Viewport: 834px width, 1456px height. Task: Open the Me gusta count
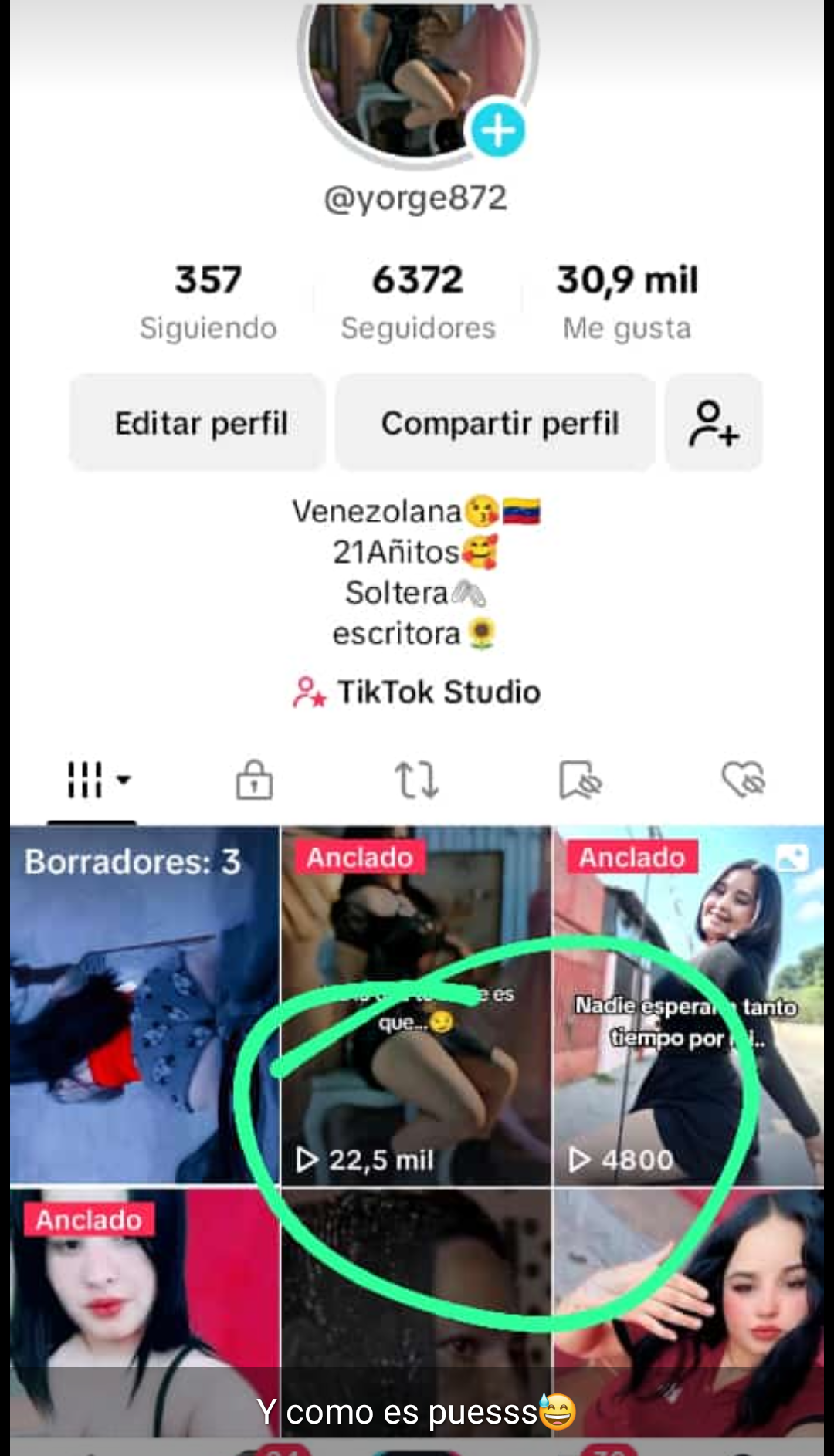coord(626,302)
